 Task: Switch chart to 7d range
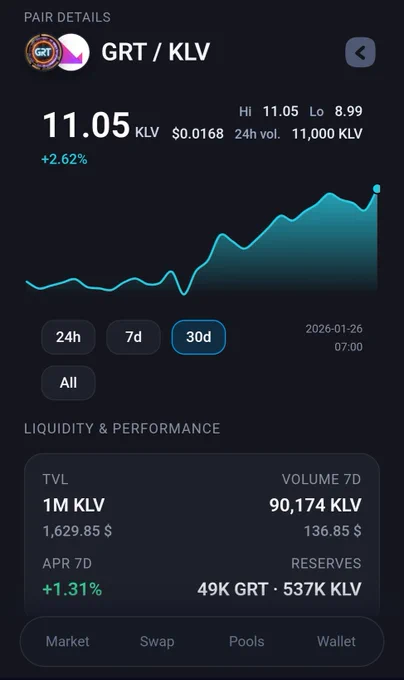point(134,337)
